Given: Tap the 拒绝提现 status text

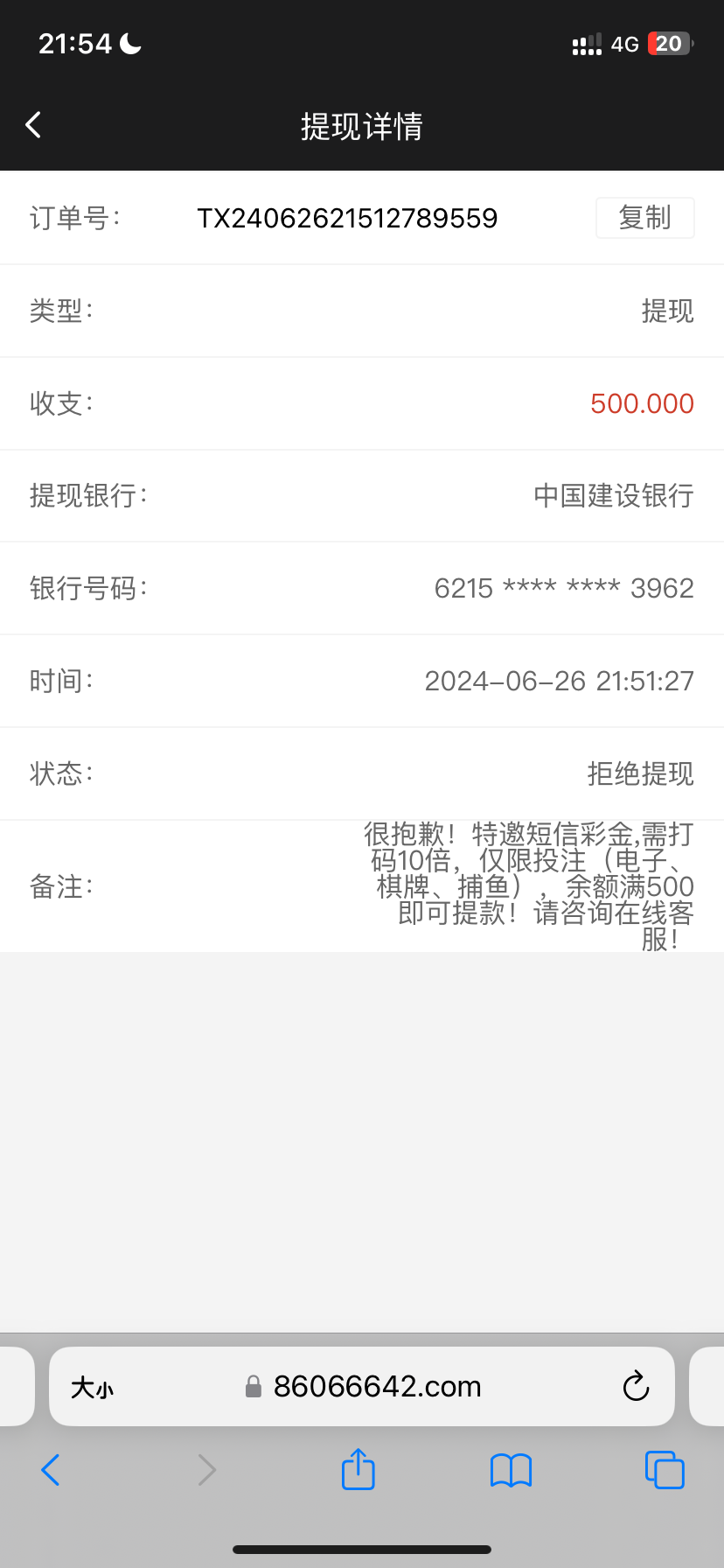Looking at the screenshot, I should tap(639, 773).
